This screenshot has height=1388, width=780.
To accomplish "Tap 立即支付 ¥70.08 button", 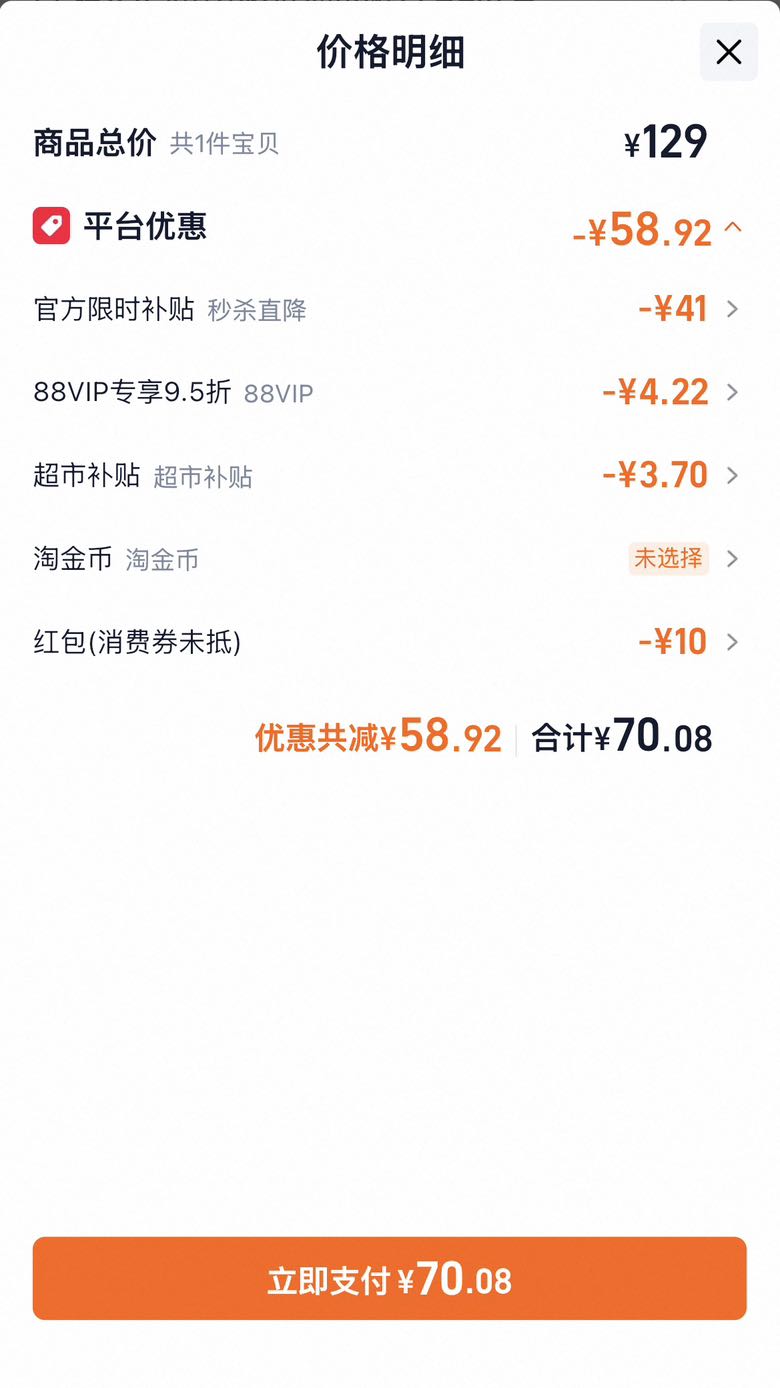I will coord(390,1278).
